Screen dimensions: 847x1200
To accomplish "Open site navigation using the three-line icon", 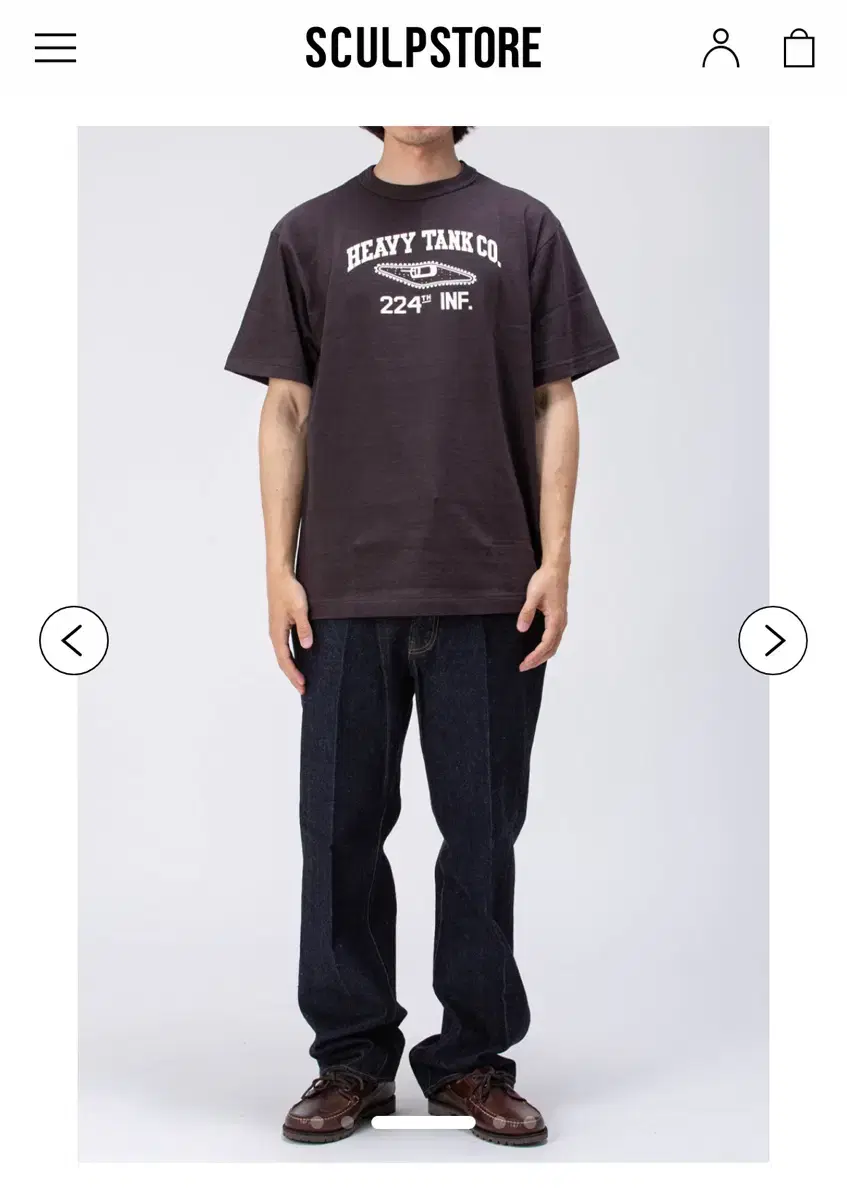I will (x=56, y=47).
